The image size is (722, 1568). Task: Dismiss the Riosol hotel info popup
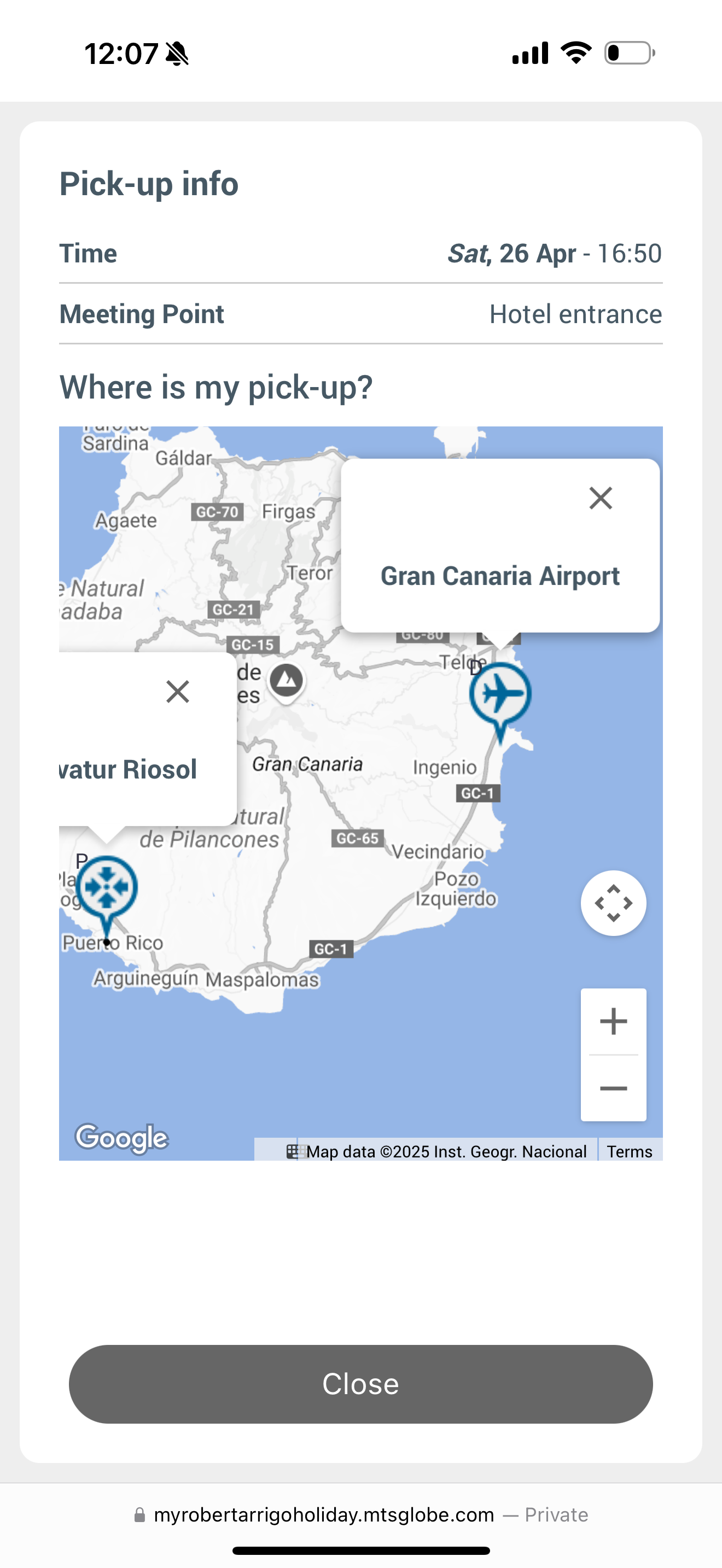pyautogui.click(x=177, y=692)
